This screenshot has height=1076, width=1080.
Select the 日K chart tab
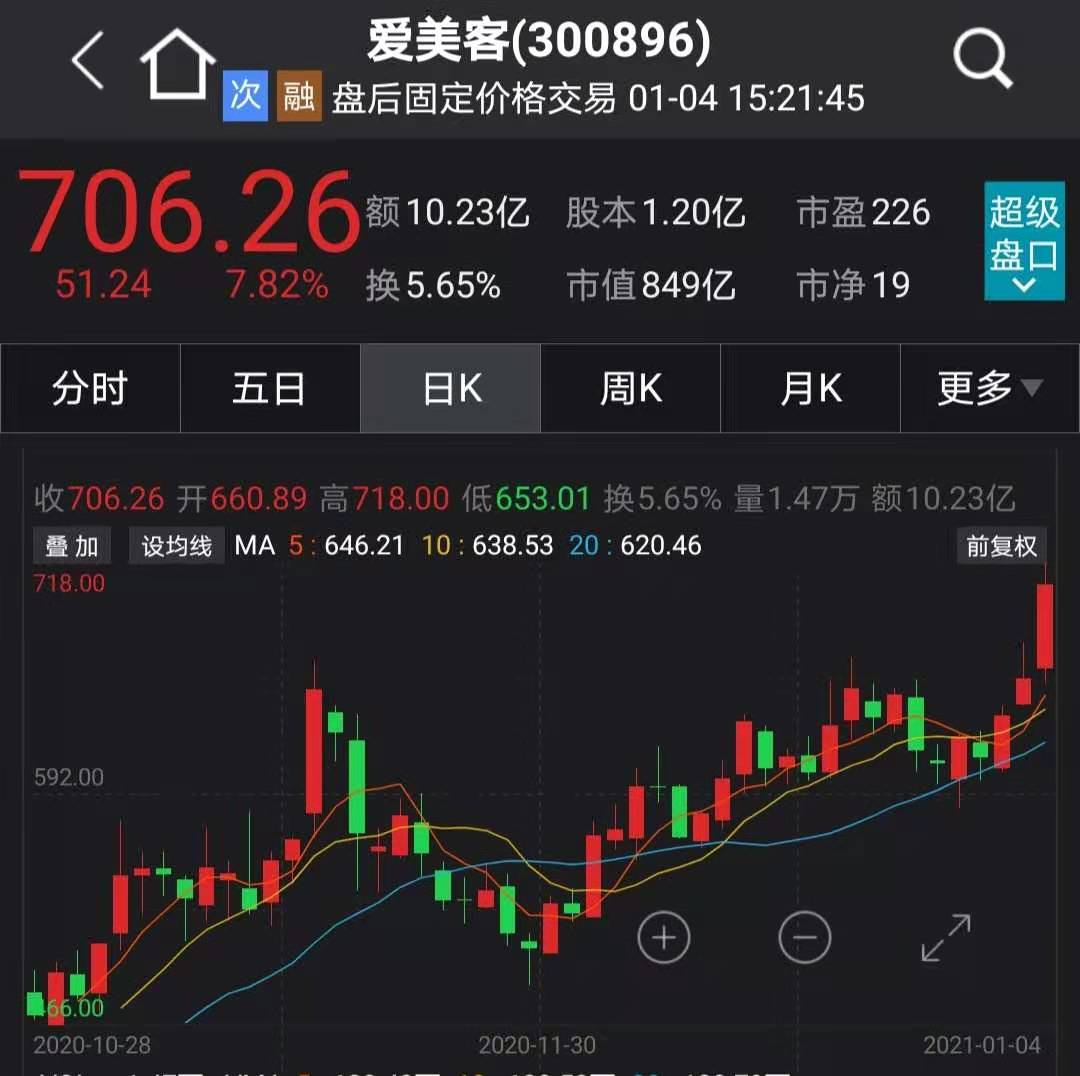point(450,389)
